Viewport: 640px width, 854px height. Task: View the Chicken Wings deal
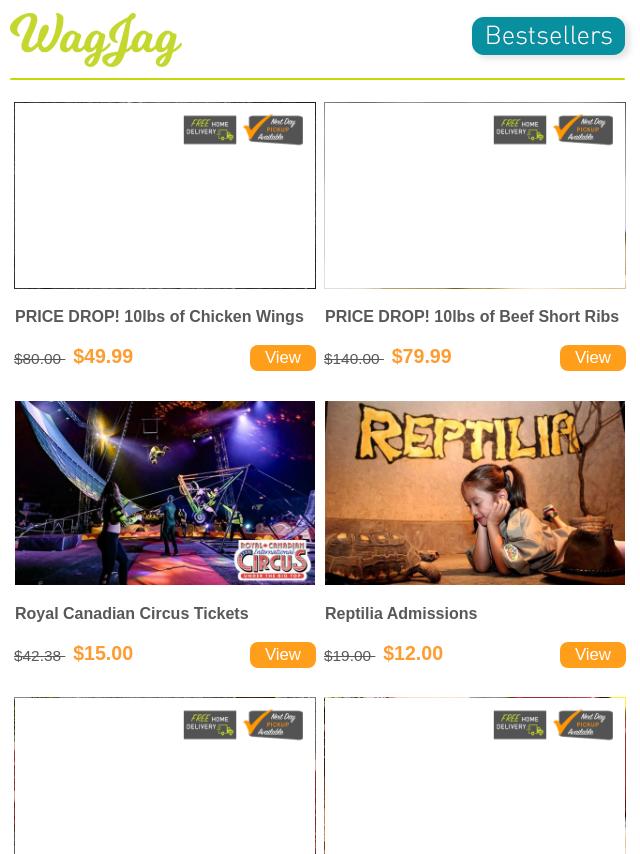(x=282, y=358)
